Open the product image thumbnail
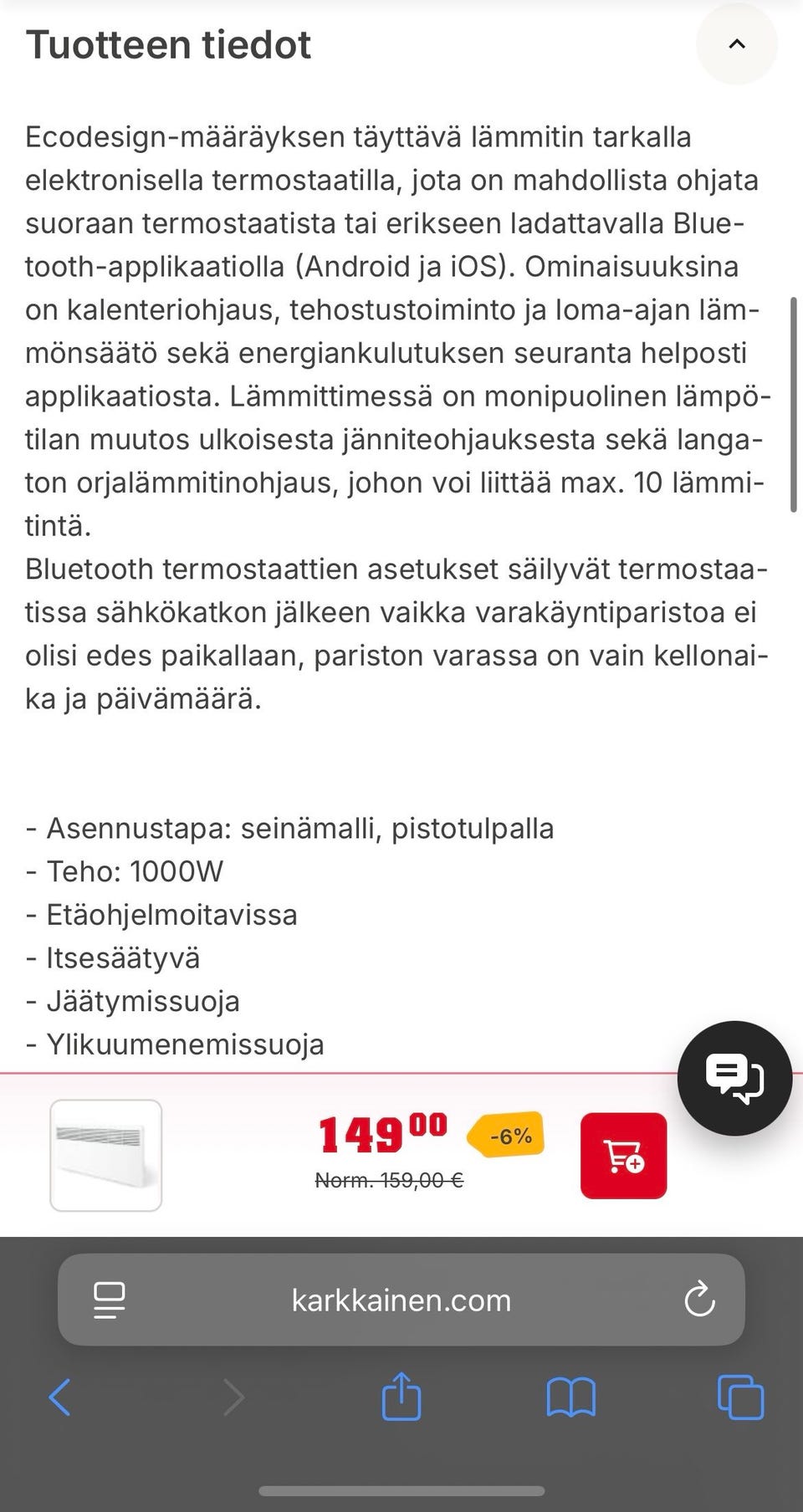Image resolution: width=803 pixels, height=1512 pixels. tap(105, 1155)
